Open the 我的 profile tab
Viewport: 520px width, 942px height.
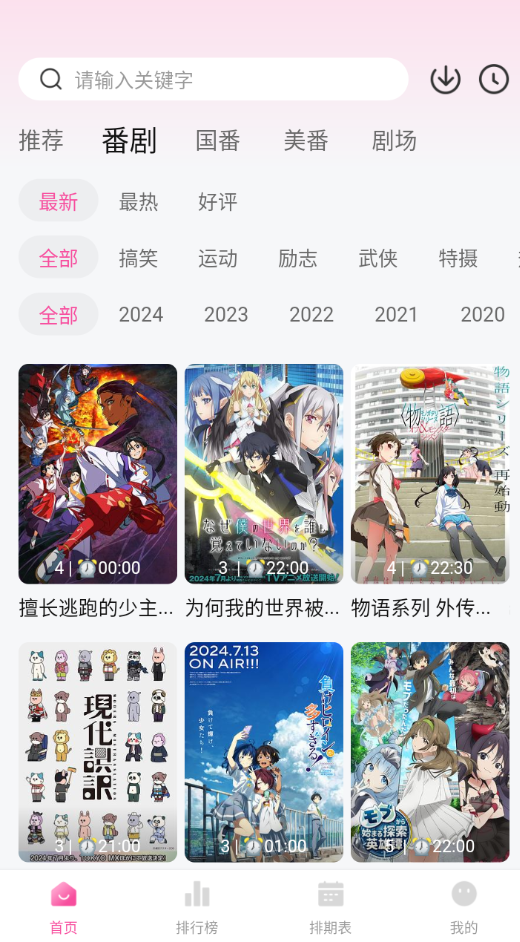(464, 907)
